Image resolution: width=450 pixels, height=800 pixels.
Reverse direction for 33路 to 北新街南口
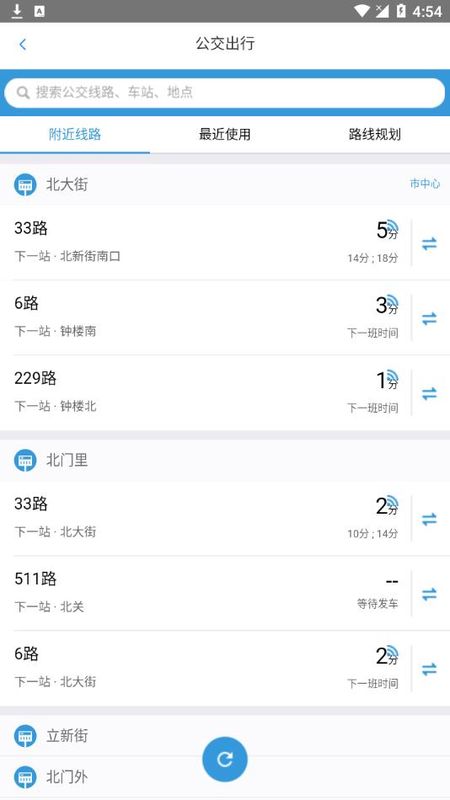[x=429, y=244]
